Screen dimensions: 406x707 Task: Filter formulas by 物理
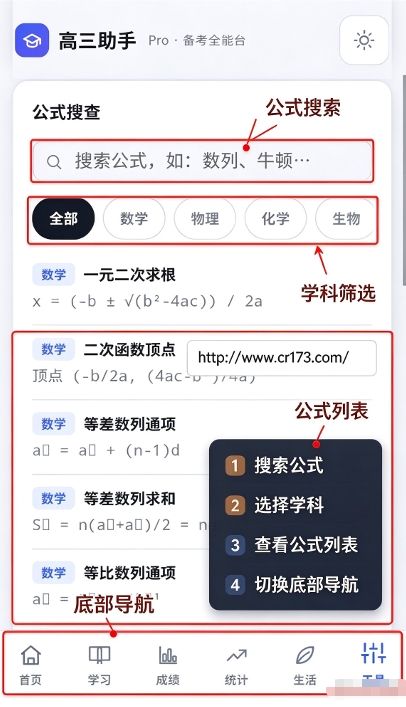(205, 219)
